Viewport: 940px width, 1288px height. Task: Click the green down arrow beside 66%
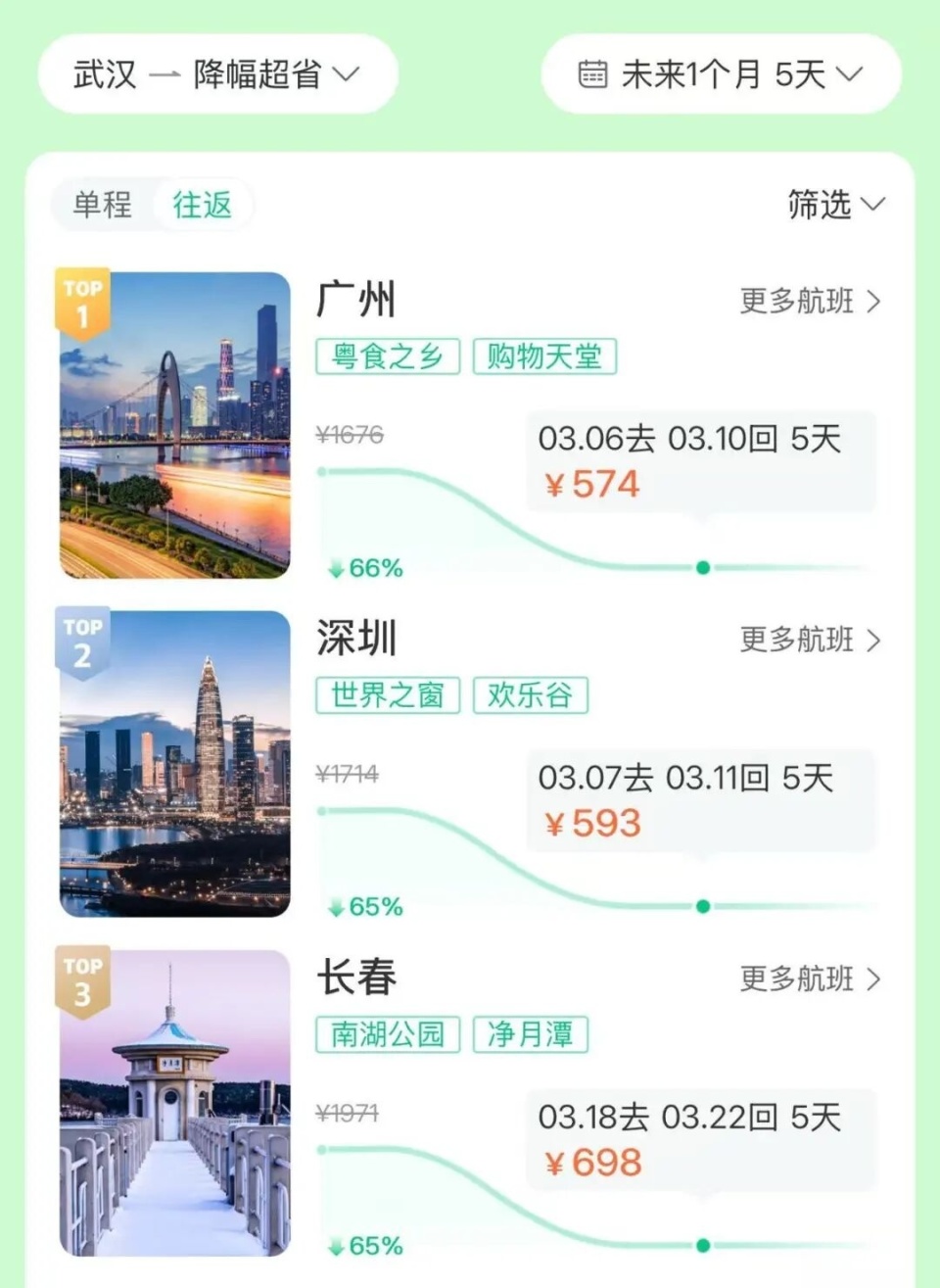pos(334,566)
